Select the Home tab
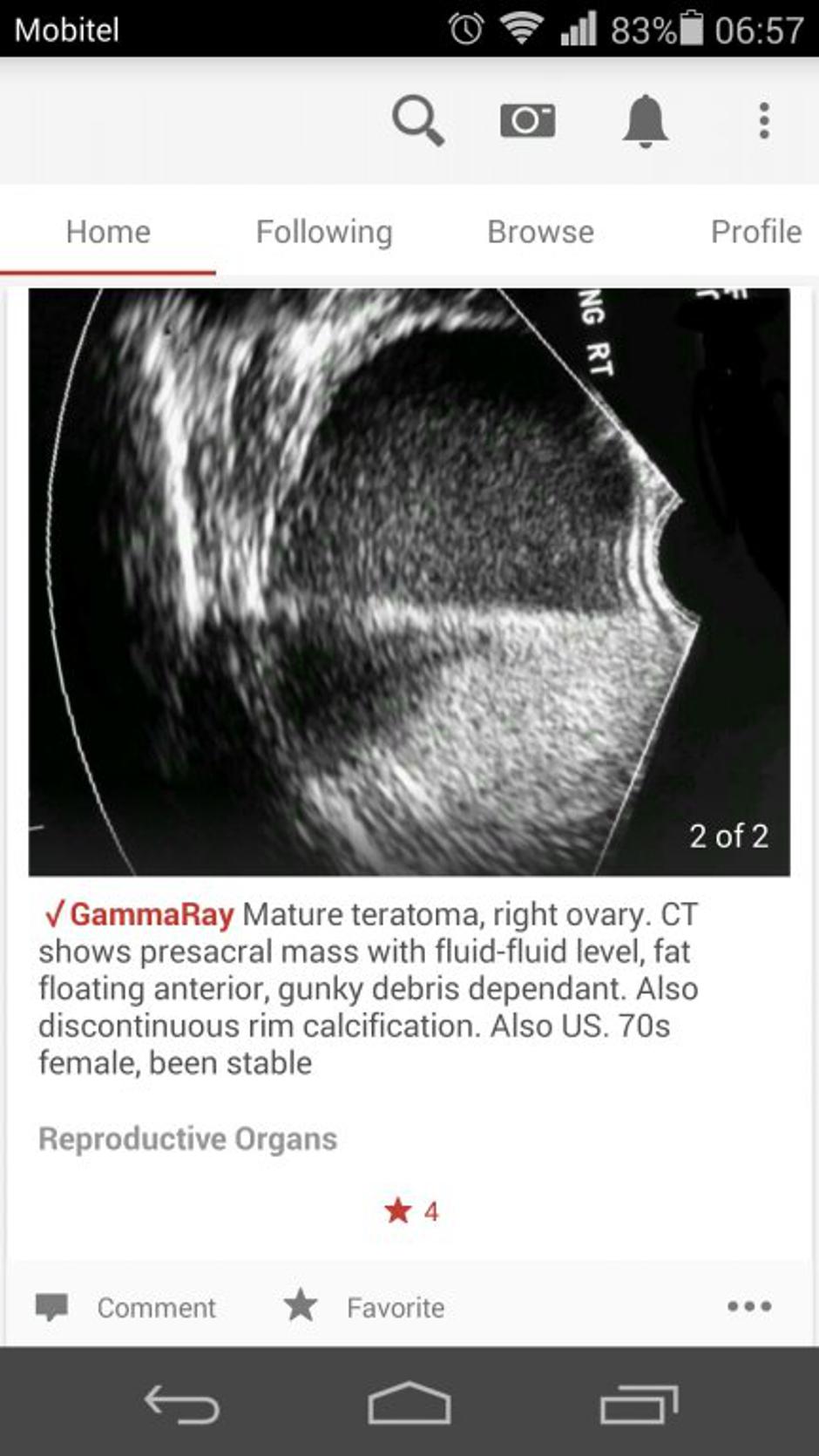Screen dimensions: 819x1456 pos(107,232)
